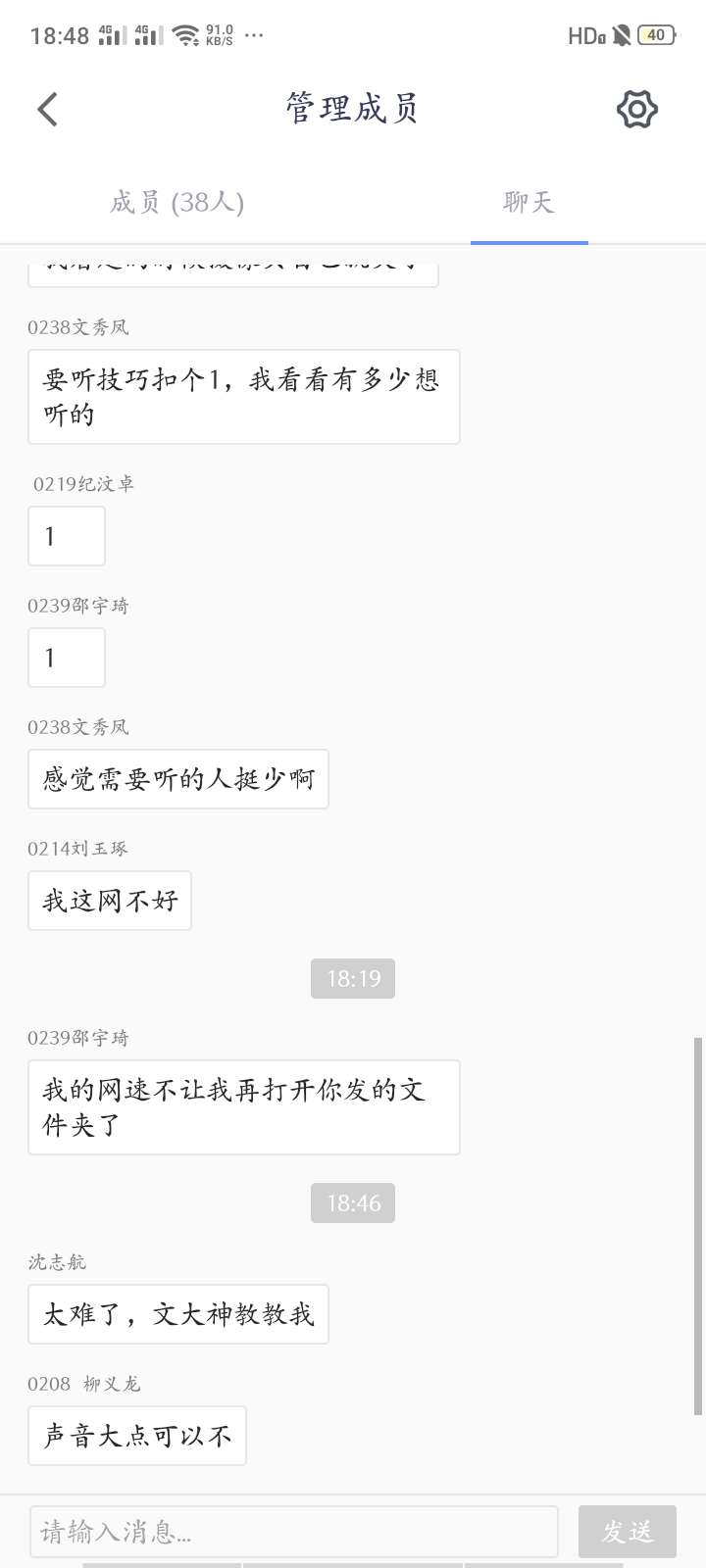Select the 聊天 tab
Viewport: 706px width, 1568px height.
click(529, 202)
